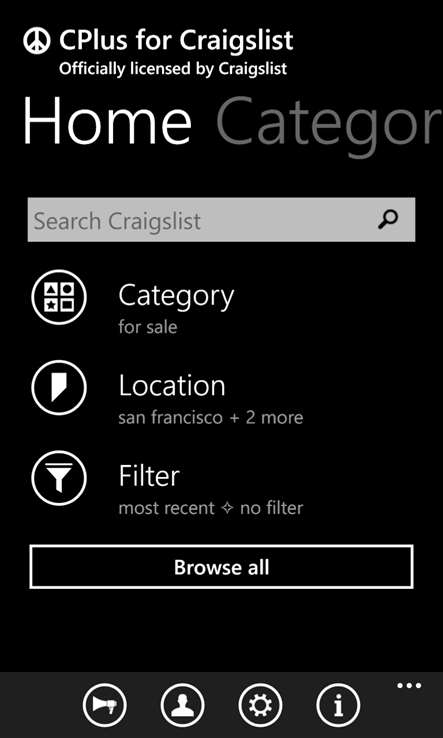
Task: Open settings gear icon
Action: click(x=260, y=705)
